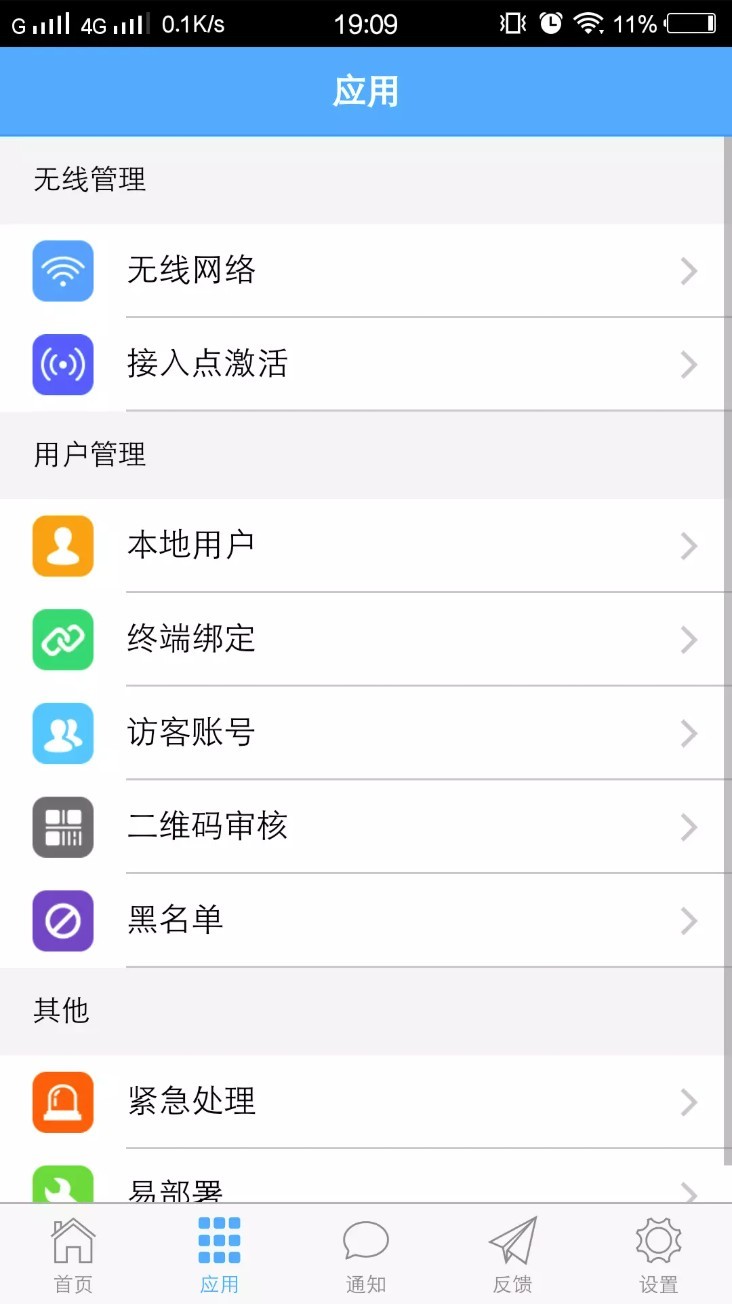The height and width of the screenshot is (1304, 732).
Task: Switch to the 反馈 feedback tab
Action: tap(512, 1251)
